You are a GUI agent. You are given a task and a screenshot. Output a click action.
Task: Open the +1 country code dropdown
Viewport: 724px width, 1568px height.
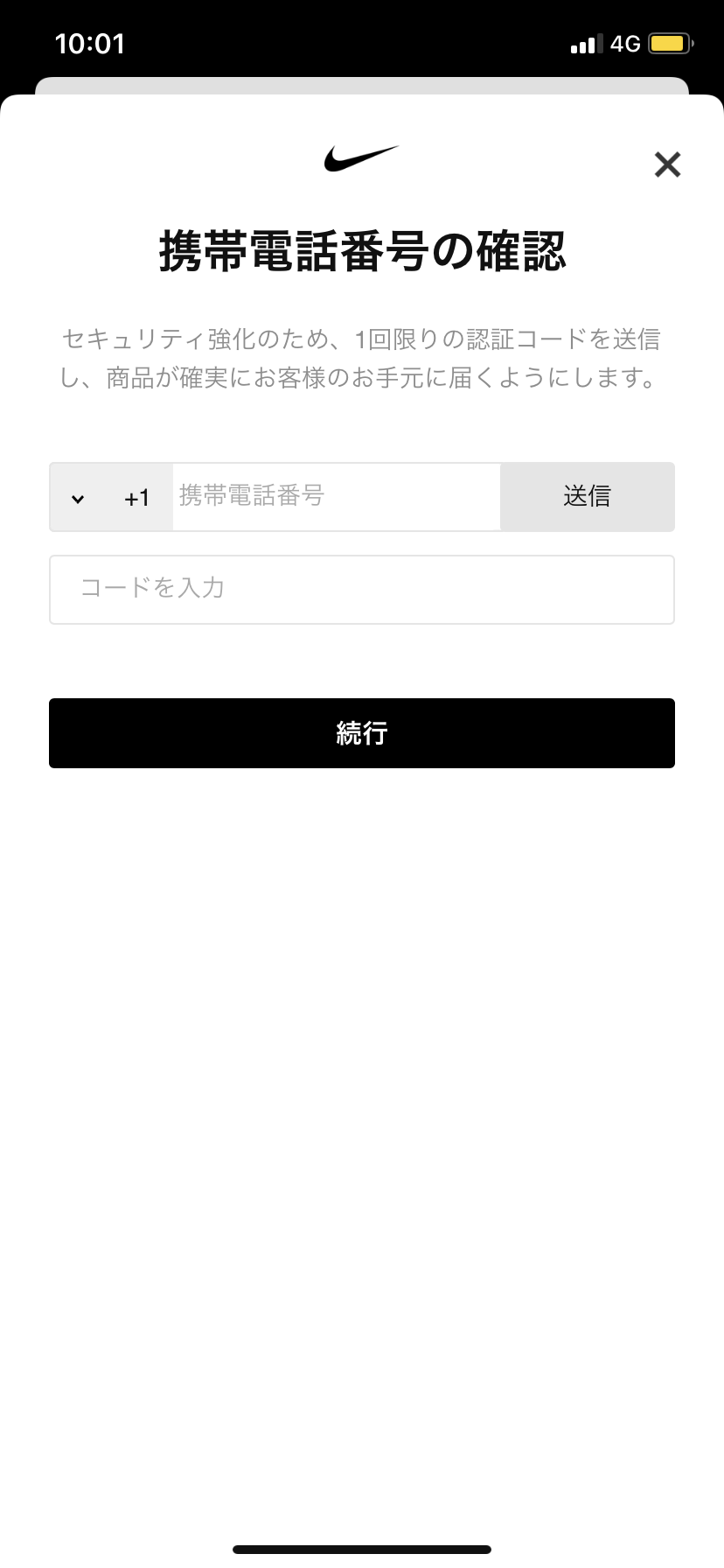pyautogui.click(x=112, y=497)
